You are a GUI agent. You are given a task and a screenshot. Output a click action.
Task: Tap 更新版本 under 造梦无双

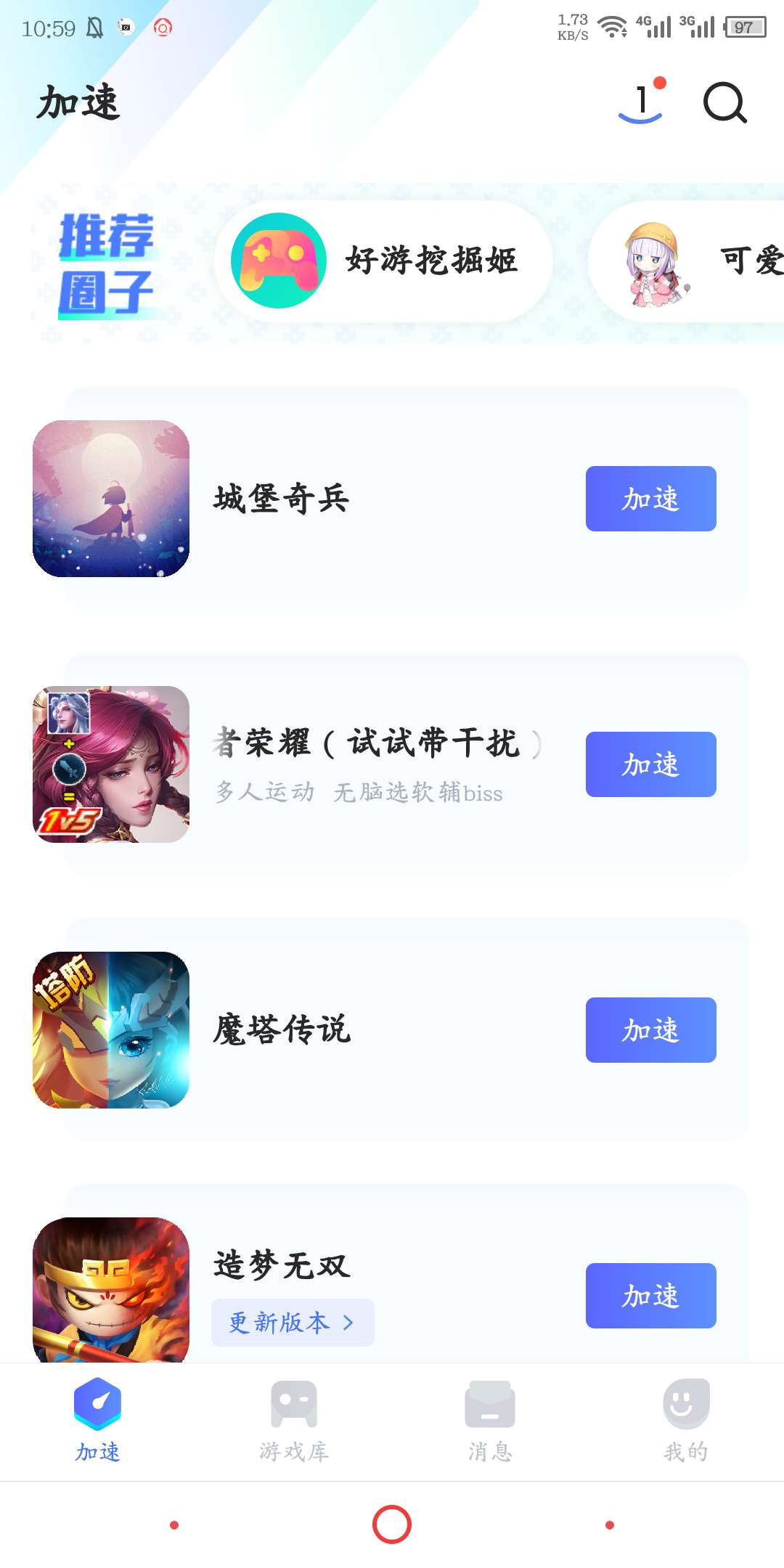coord(293,1323)
